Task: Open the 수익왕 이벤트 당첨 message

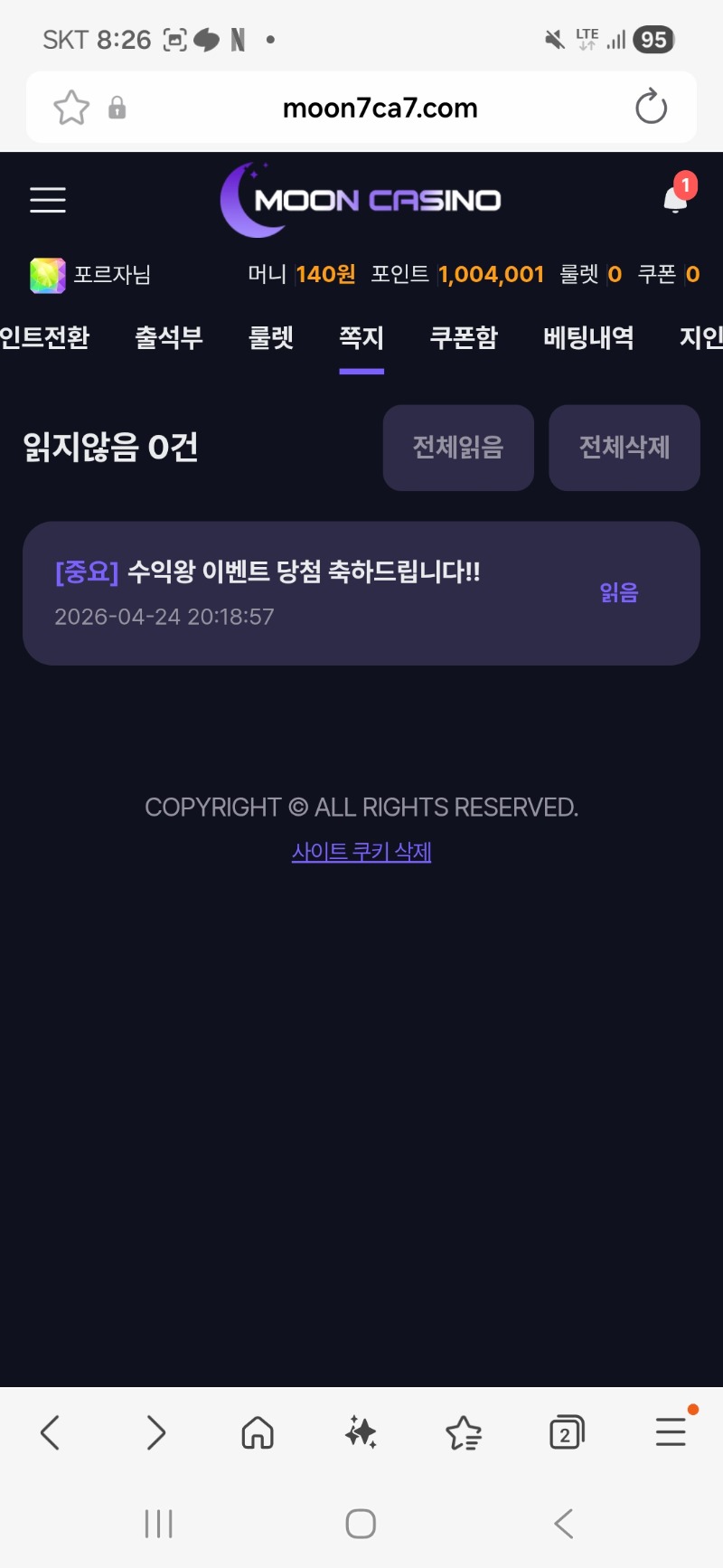Action: 304,572
